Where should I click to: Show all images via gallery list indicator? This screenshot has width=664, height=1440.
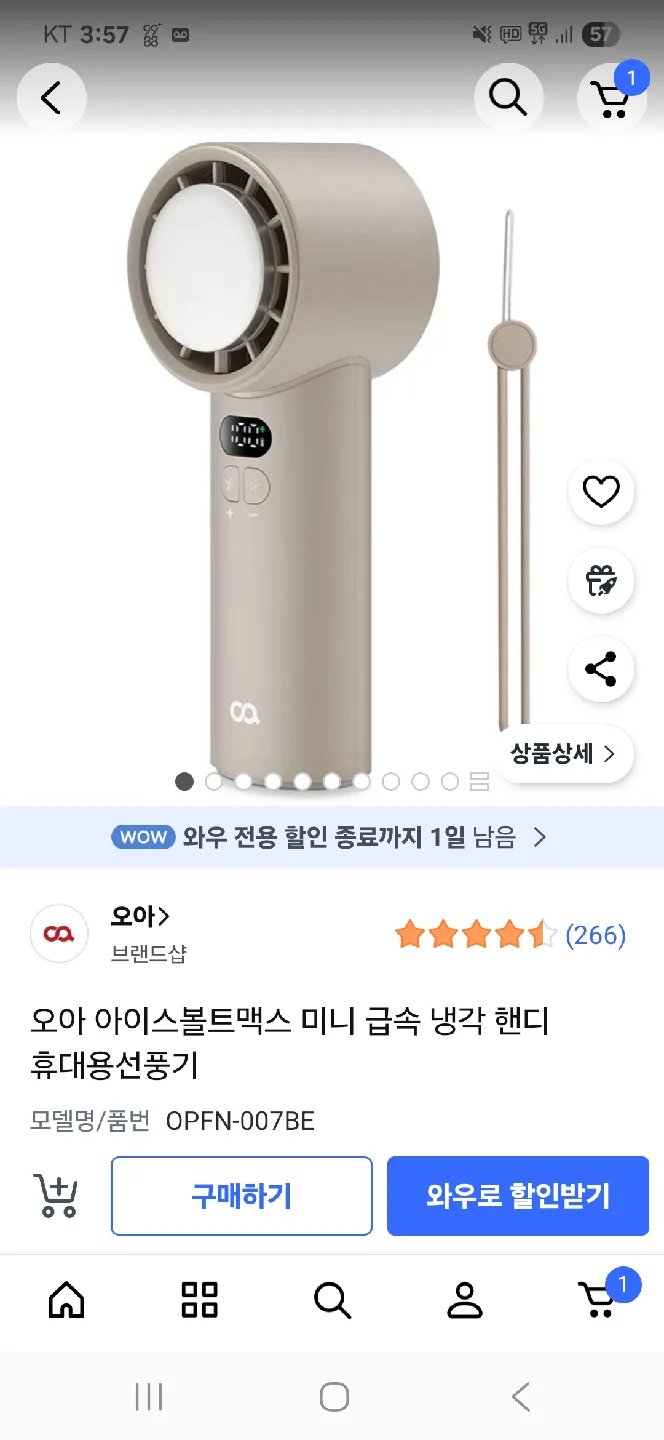tap(479, 782)
